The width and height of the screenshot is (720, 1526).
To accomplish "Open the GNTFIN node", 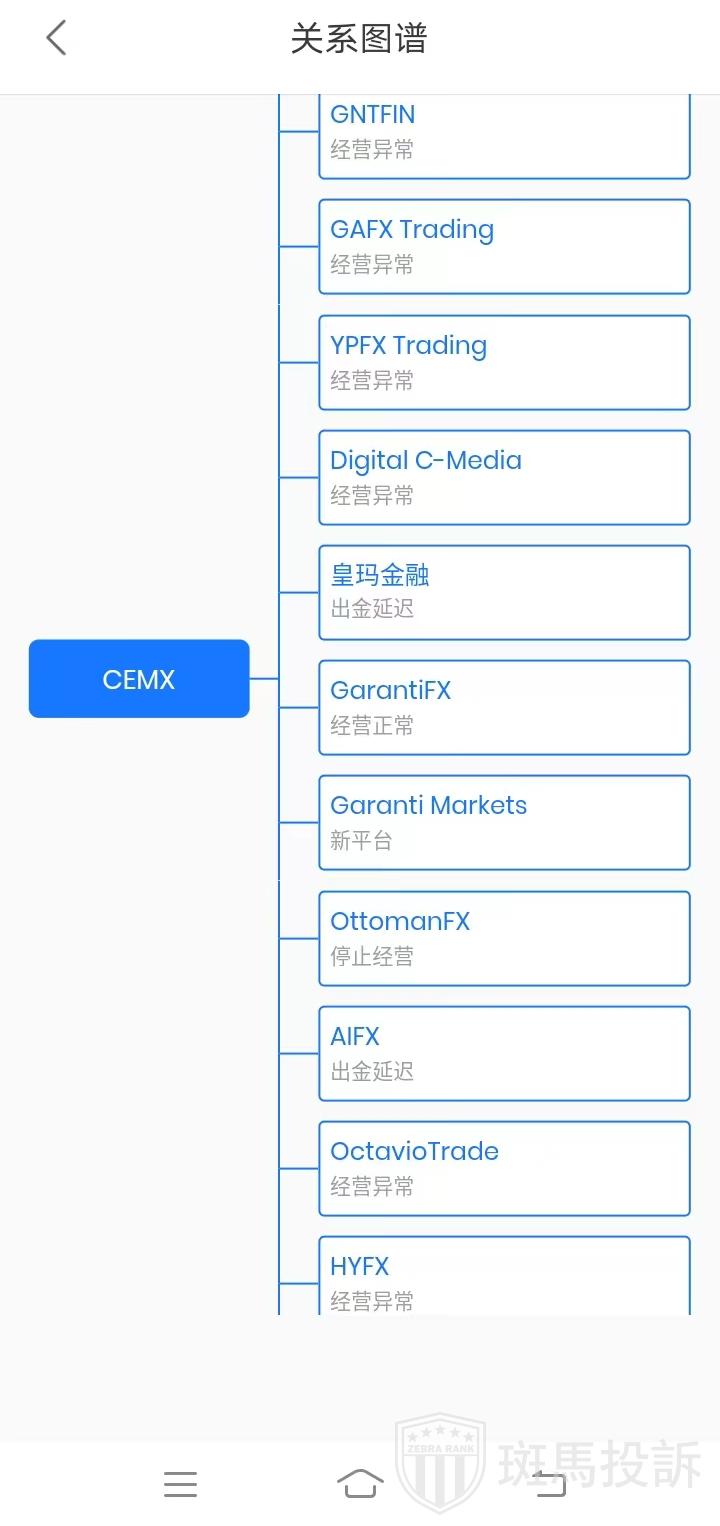I will click(504, 135).
